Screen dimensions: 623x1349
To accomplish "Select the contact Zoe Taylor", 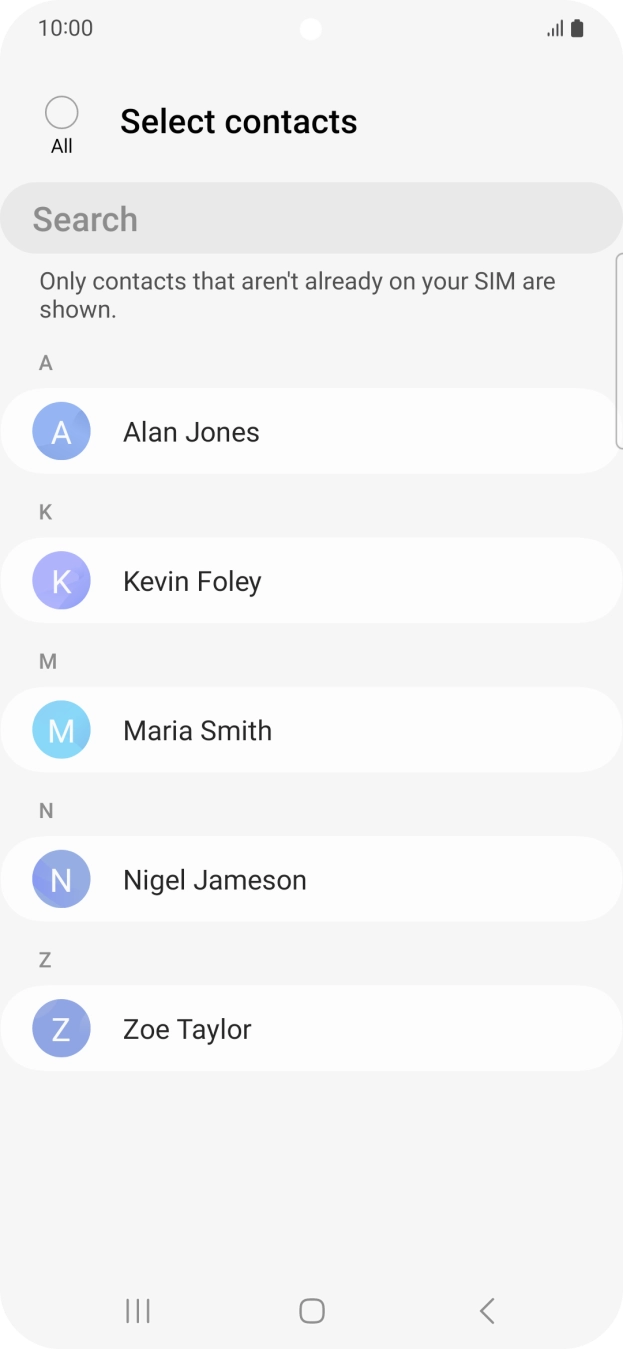I will pyautogui.click(x=311, y=1029).
